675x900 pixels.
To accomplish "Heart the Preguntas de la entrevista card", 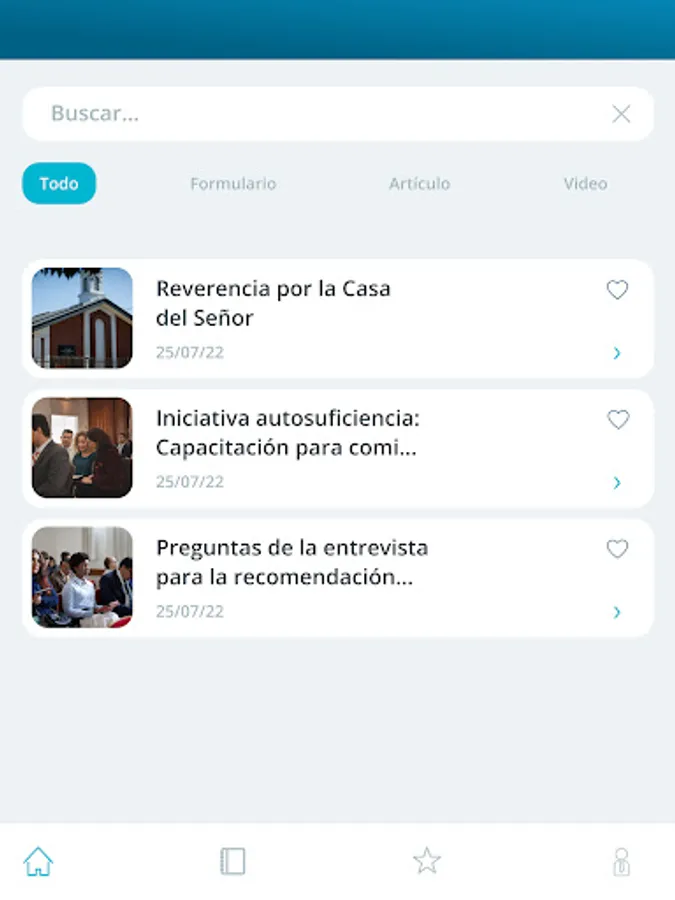I will click(x=618, y=549).
